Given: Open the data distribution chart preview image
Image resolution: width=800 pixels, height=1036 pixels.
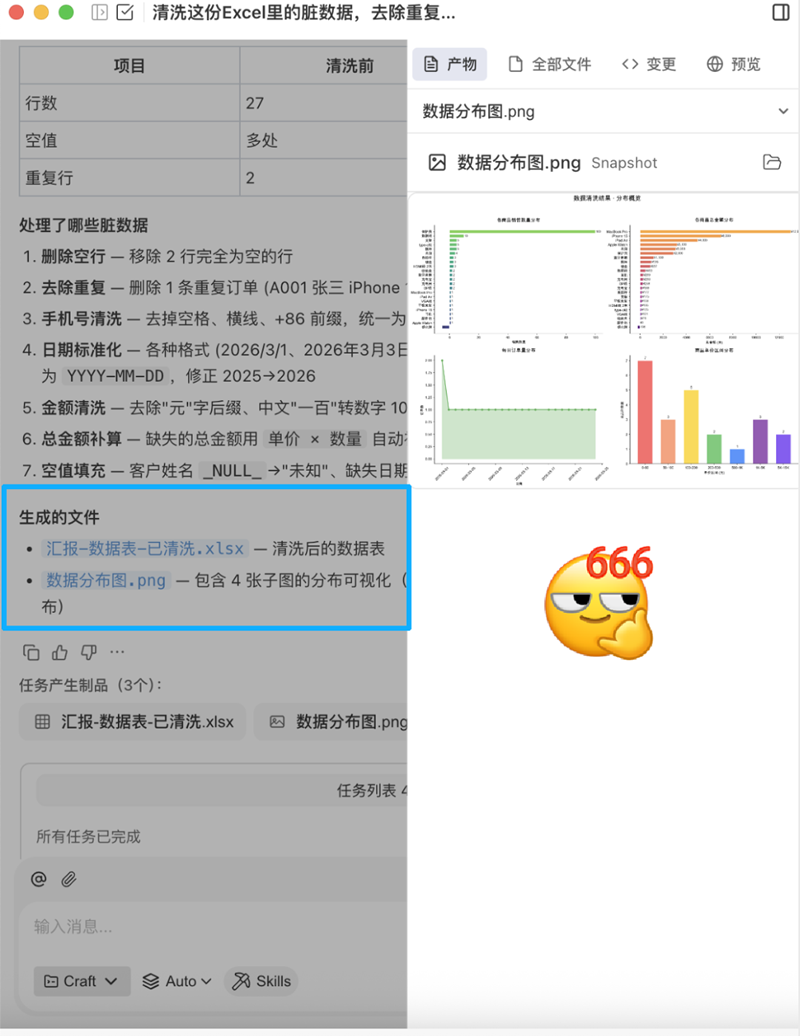Looking at the screenshot, I should click(602, 340).
